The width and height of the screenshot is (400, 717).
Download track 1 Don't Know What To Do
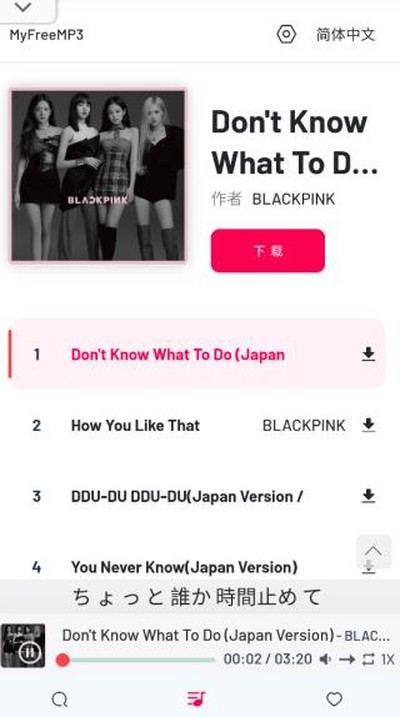(x=368, y=354)
